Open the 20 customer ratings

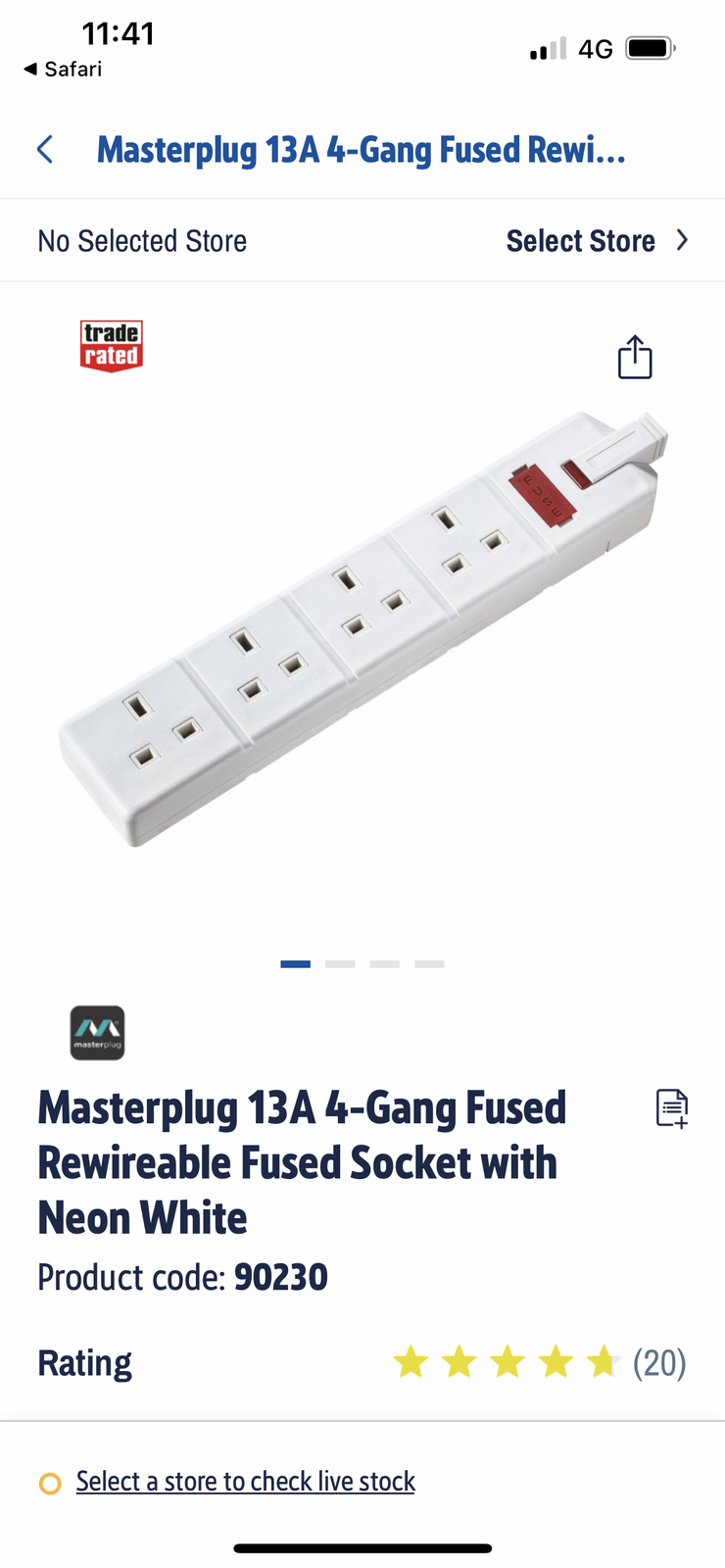tap(658, 1362)
